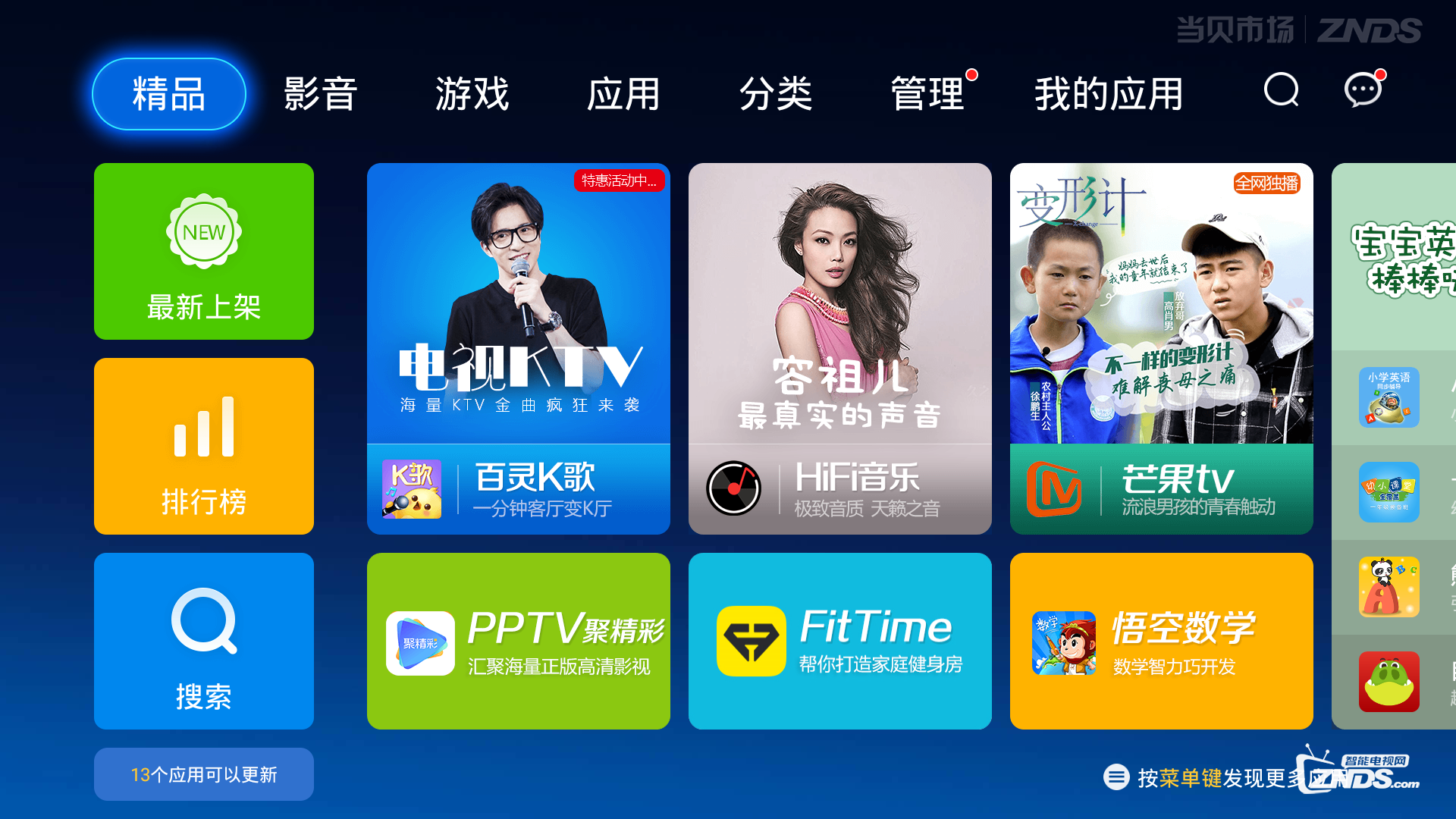Open the messages chat bubble icon

pos(1363,91)
